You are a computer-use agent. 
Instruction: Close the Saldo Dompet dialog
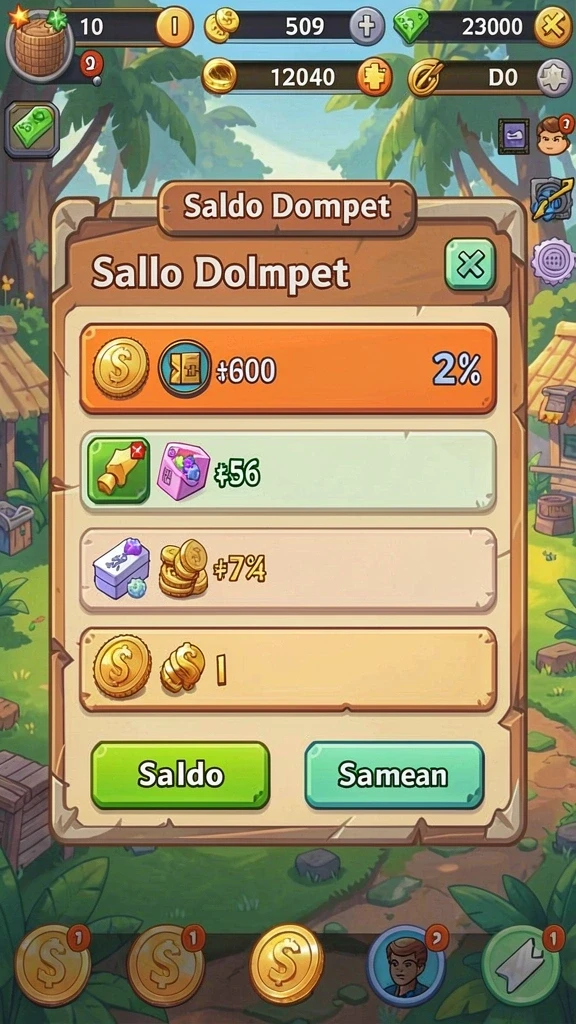470,264
